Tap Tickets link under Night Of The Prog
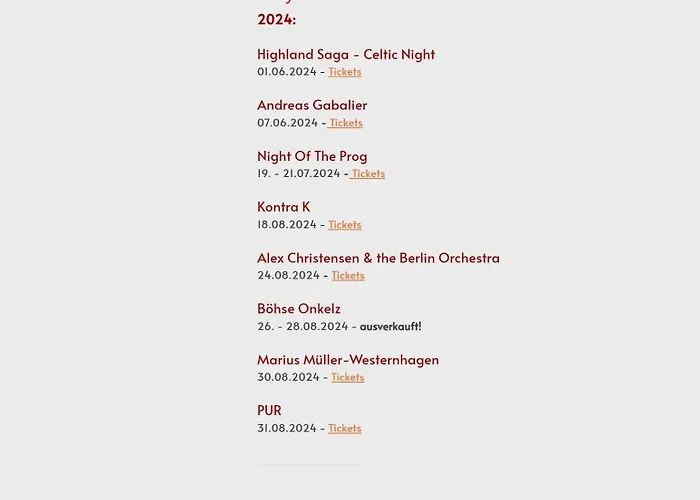Screen dimensions: 700x500 coord(368,174)
